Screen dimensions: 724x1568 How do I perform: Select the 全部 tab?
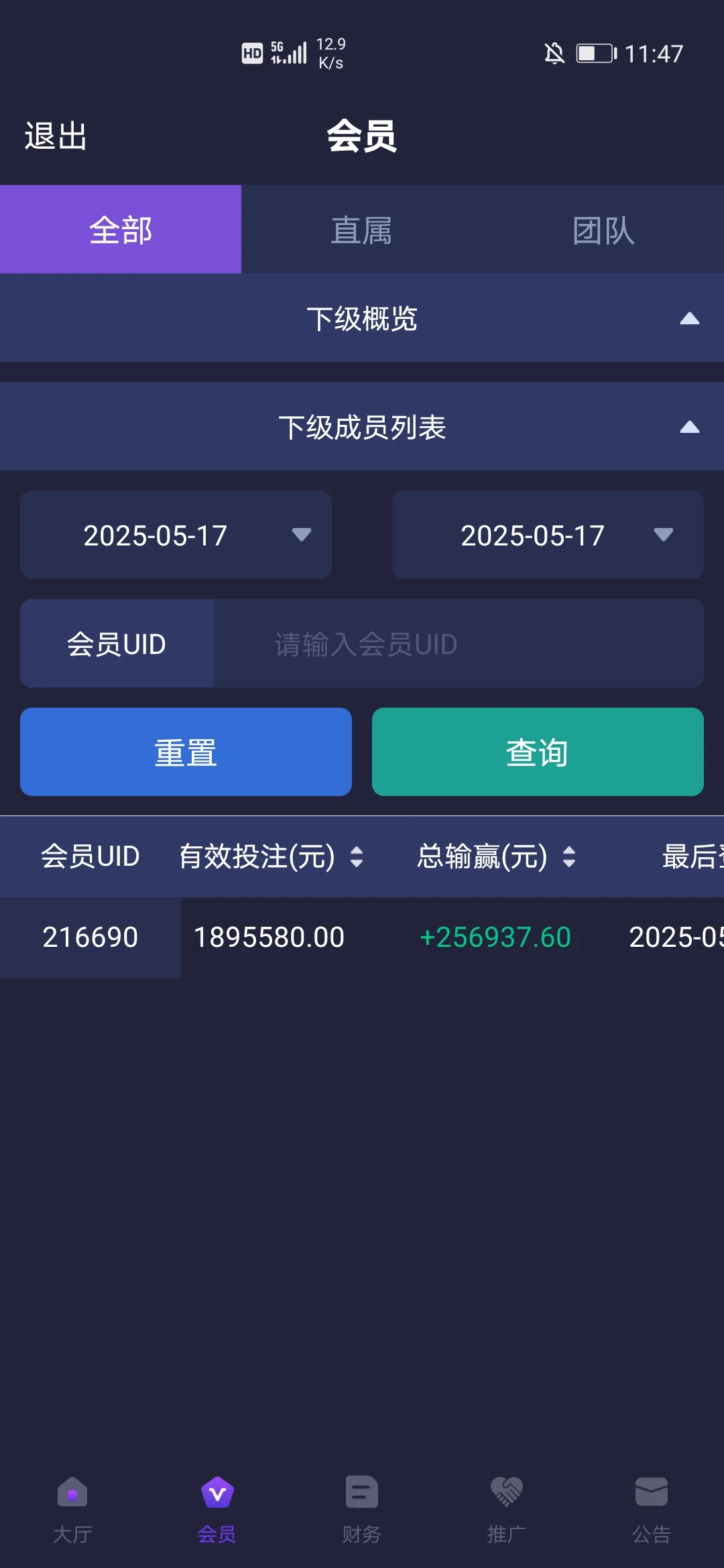(x=121, y=230)
